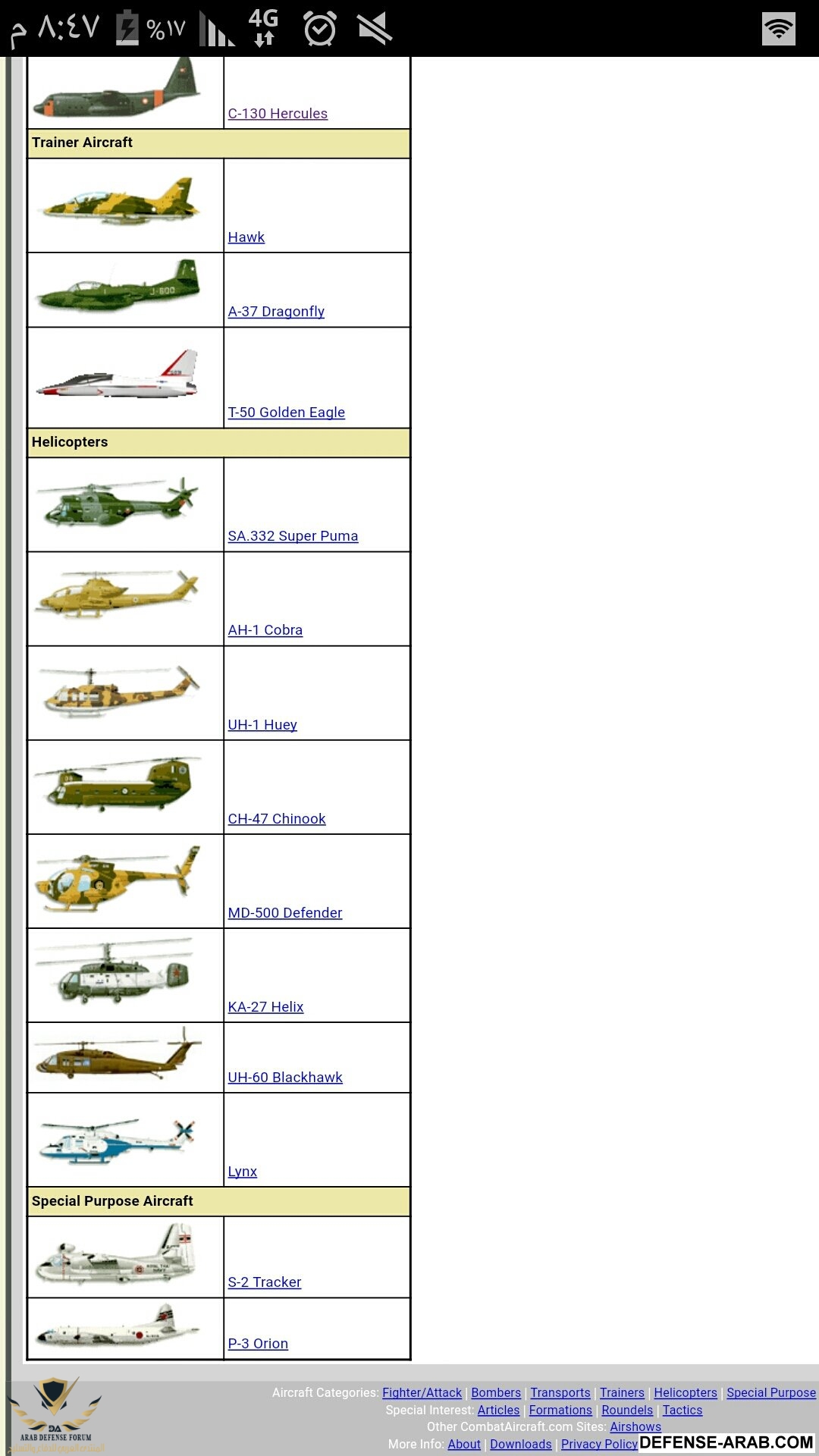
Task: View the T-50 Golden Eagle page
Action: click(286, 413)
